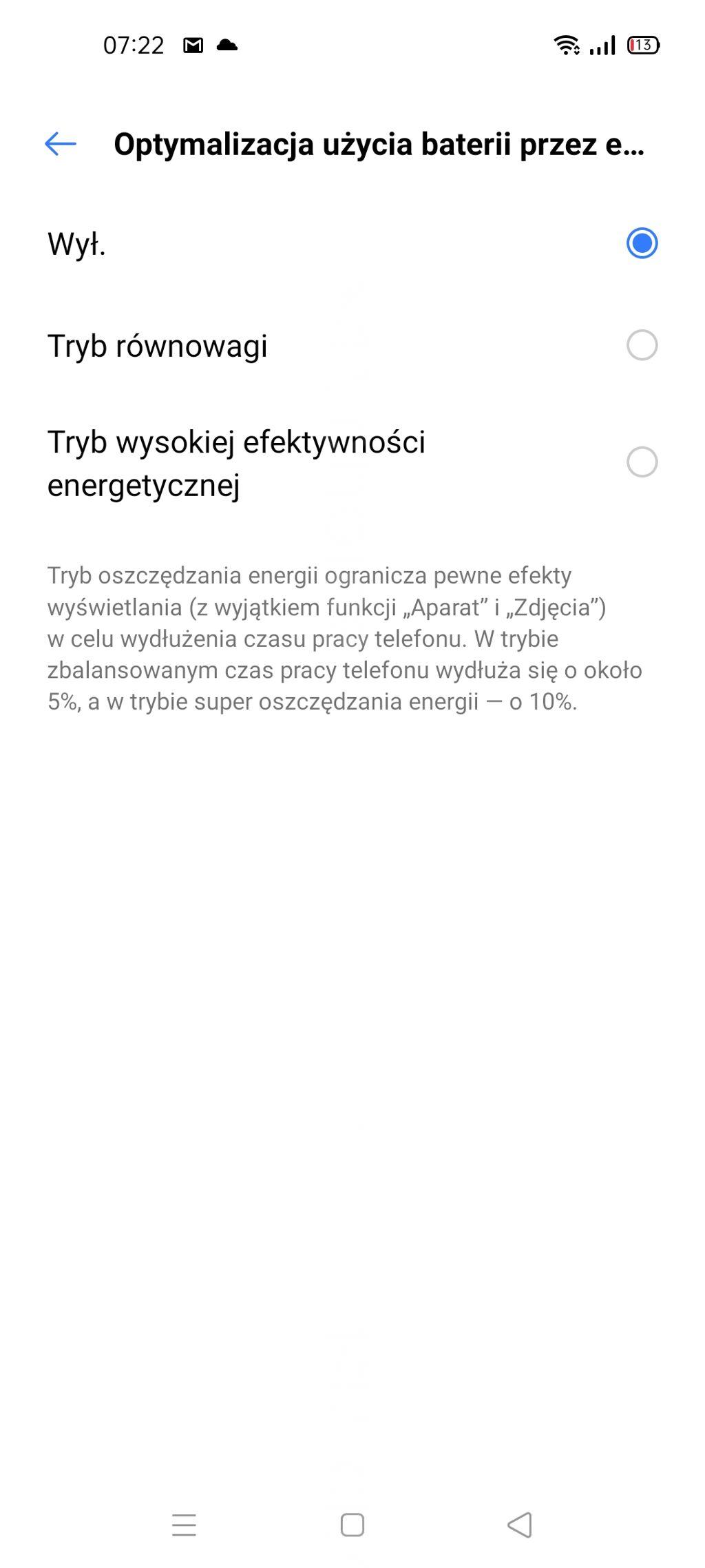This screenshot has height=1568, width=705.
Task: Tap the system home button
Action: tap(352, 1525)
